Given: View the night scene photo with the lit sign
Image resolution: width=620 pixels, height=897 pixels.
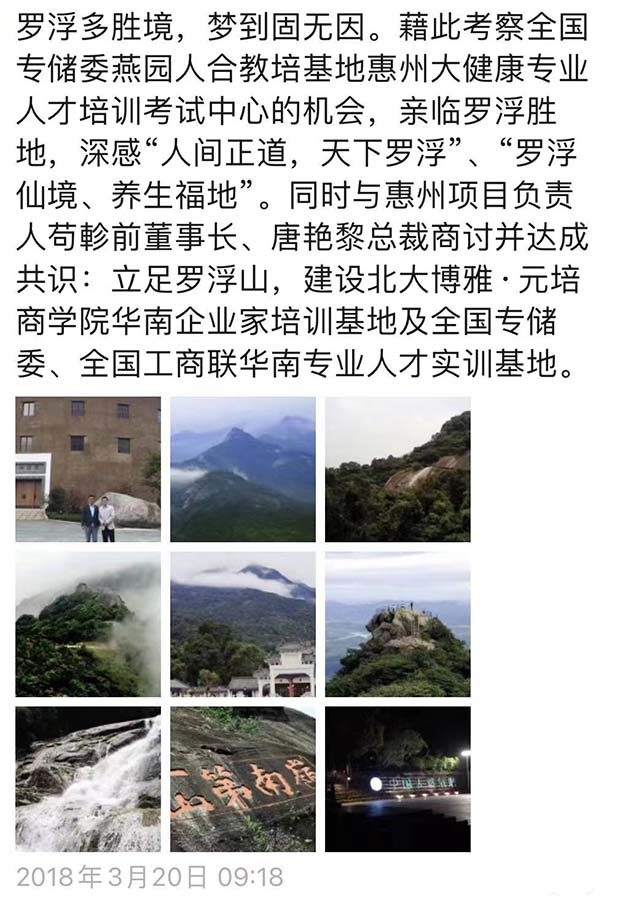Looking at the screenshot, I should tap(398, 779).
